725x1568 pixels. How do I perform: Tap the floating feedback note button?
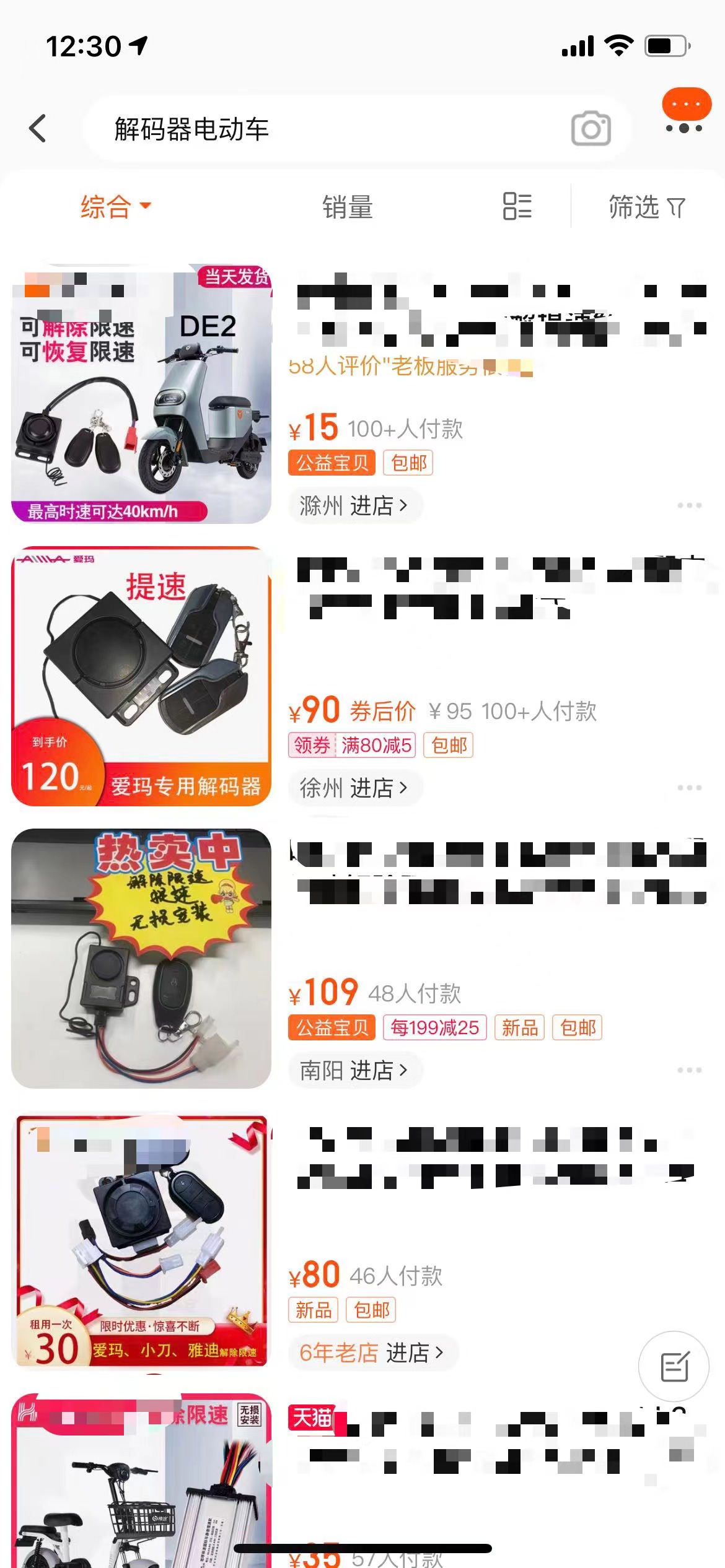(x=674, y=1366)
